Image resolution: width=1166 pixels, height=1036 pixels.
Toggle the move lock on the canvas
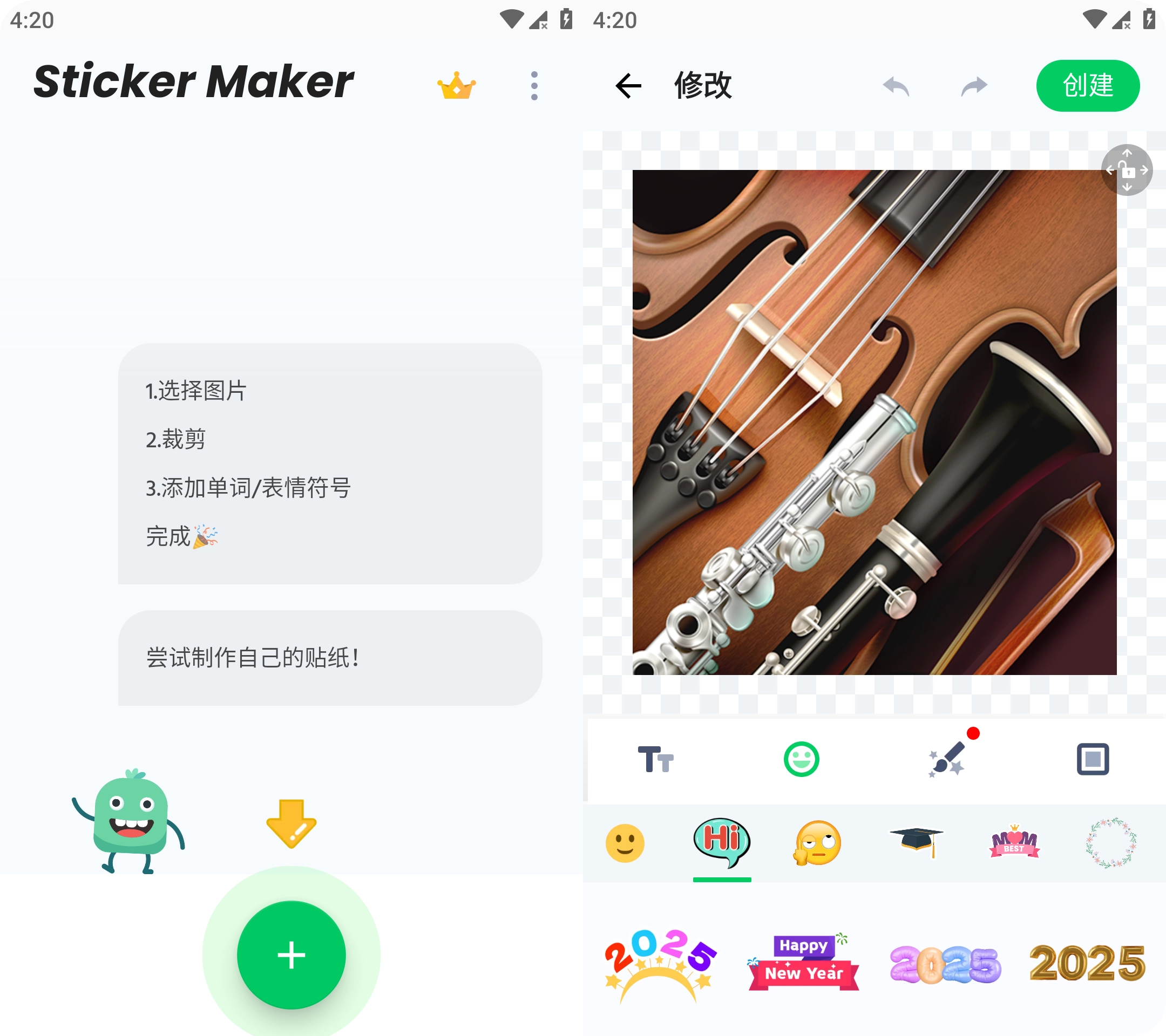1126,170
